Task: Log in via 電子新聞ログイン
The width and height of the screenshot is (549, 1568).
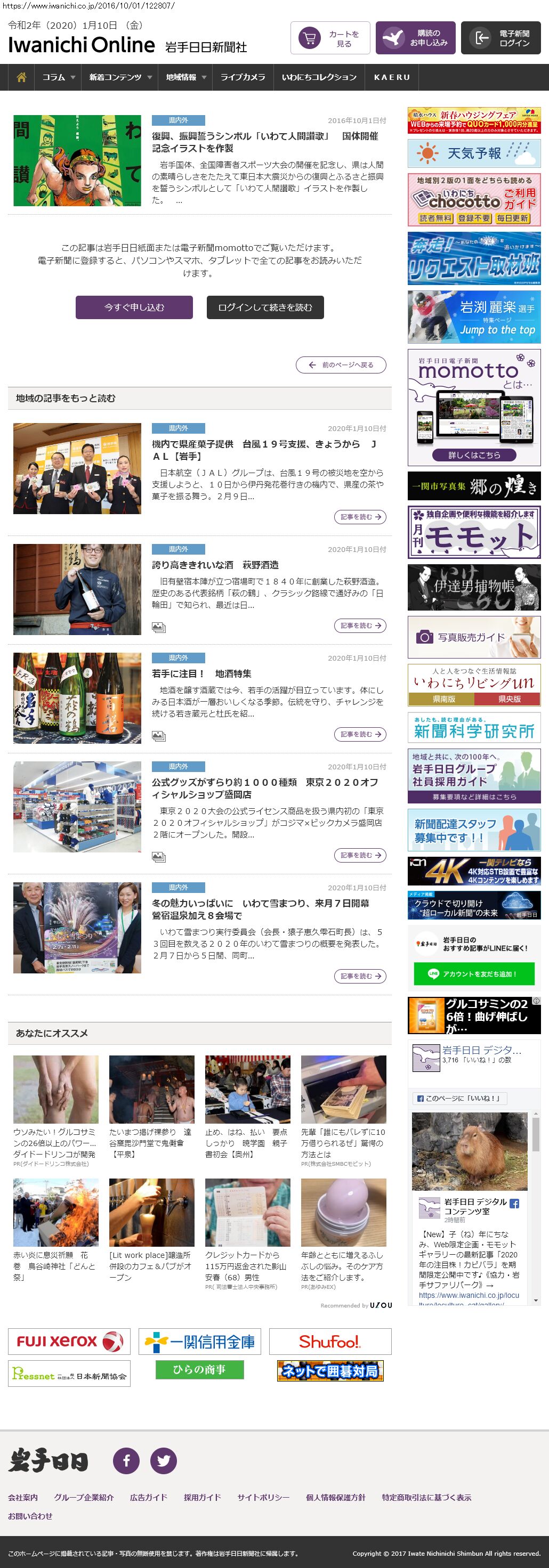Action: click(500, 38)
